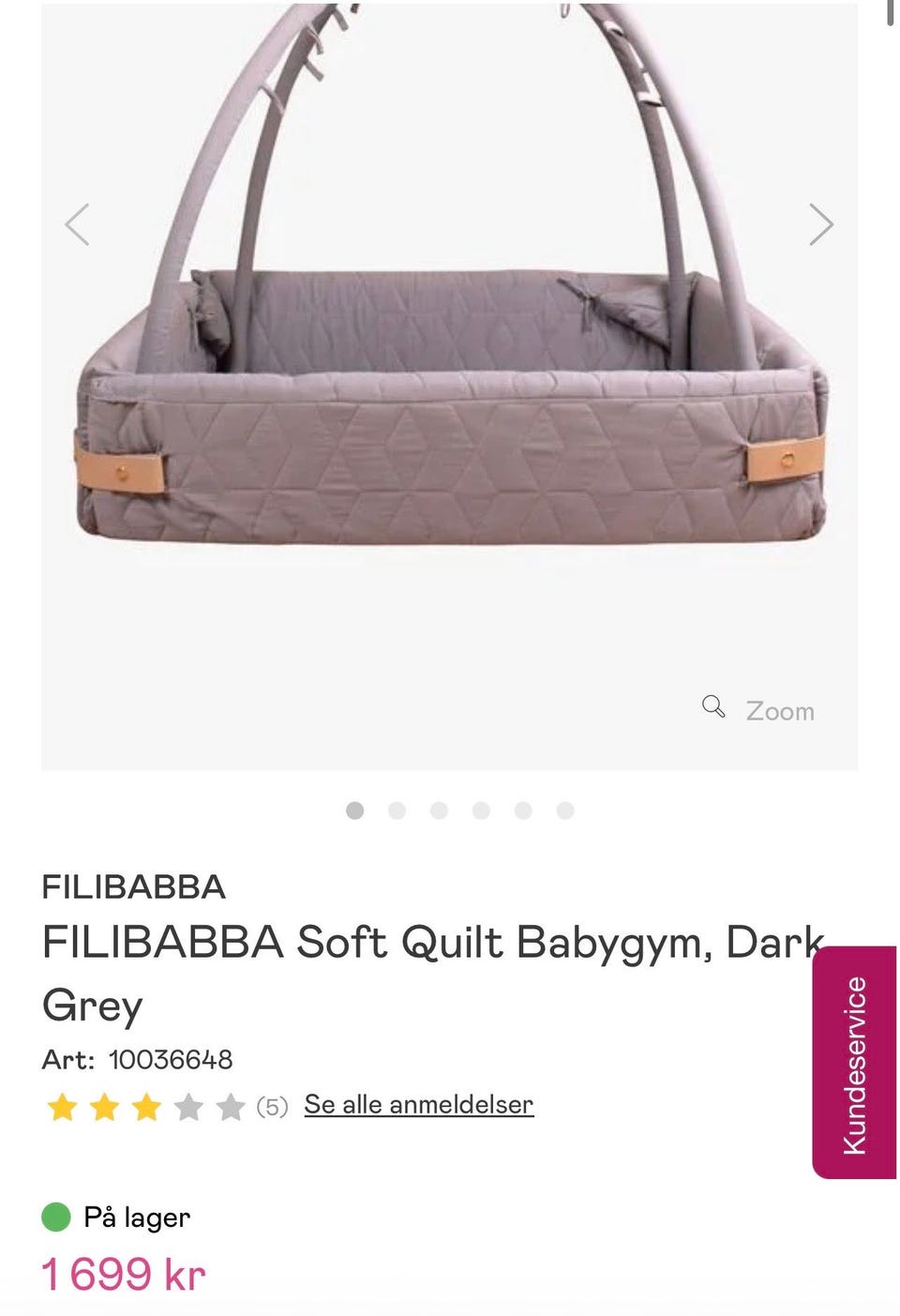The width and height of the screenshot is (900, 1316).
Task: Click the fifth greyed-out star
Action: (x=230, y=1107)
